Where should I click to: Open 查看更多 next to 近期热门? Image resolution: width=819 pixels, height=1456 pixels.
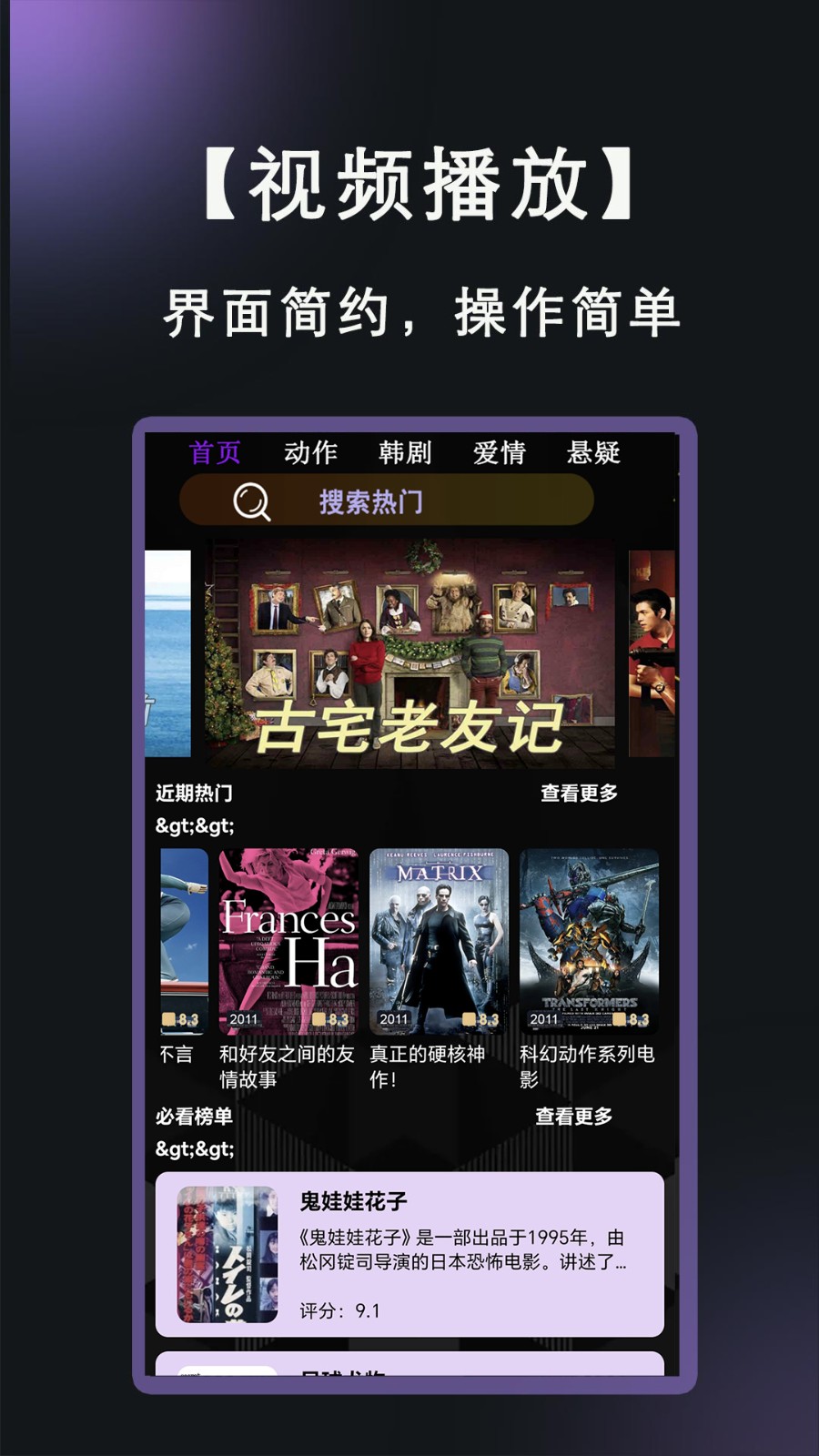tap(580, 793)
